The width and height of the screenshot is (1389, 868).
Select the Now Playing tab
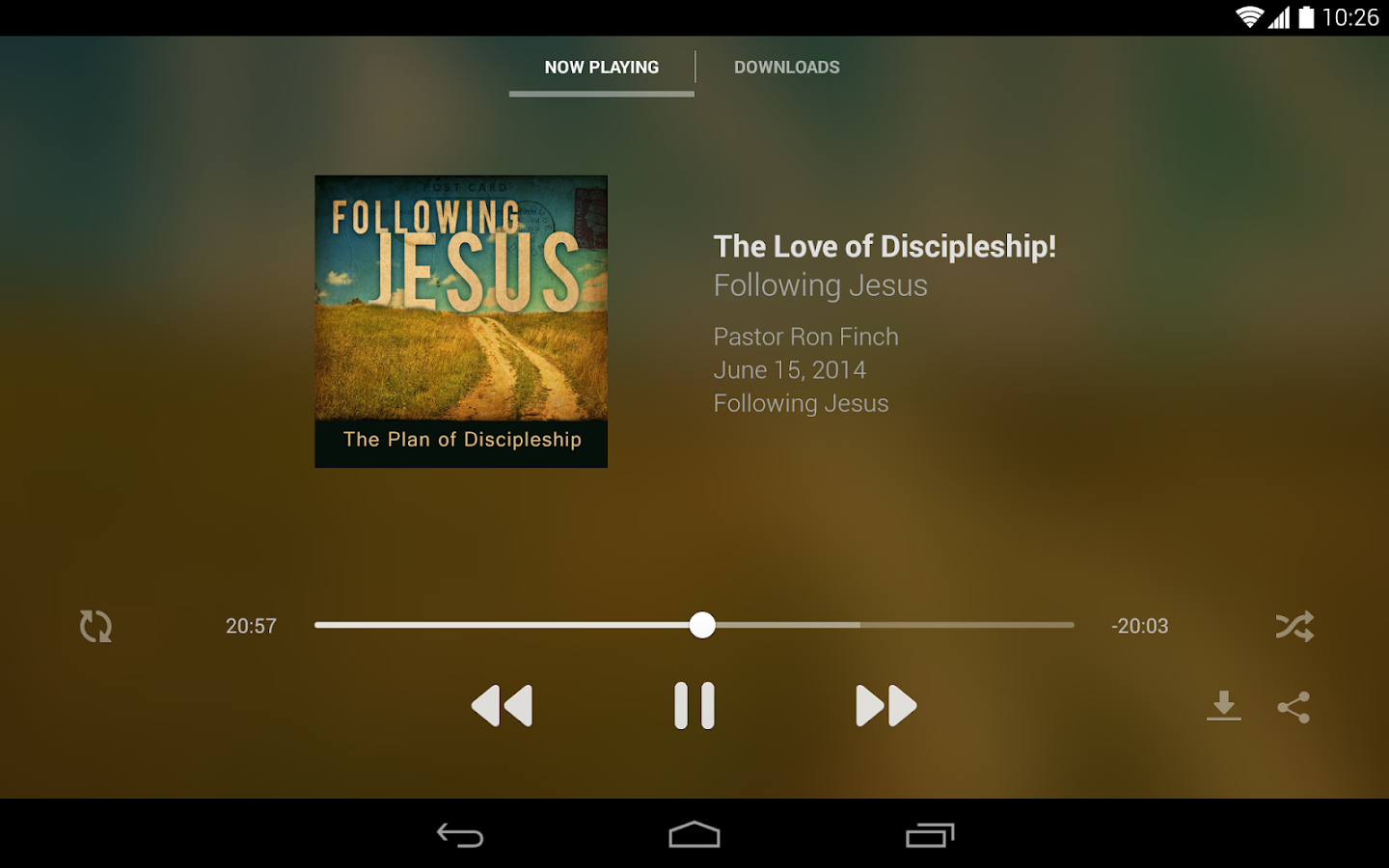[601, 68]
